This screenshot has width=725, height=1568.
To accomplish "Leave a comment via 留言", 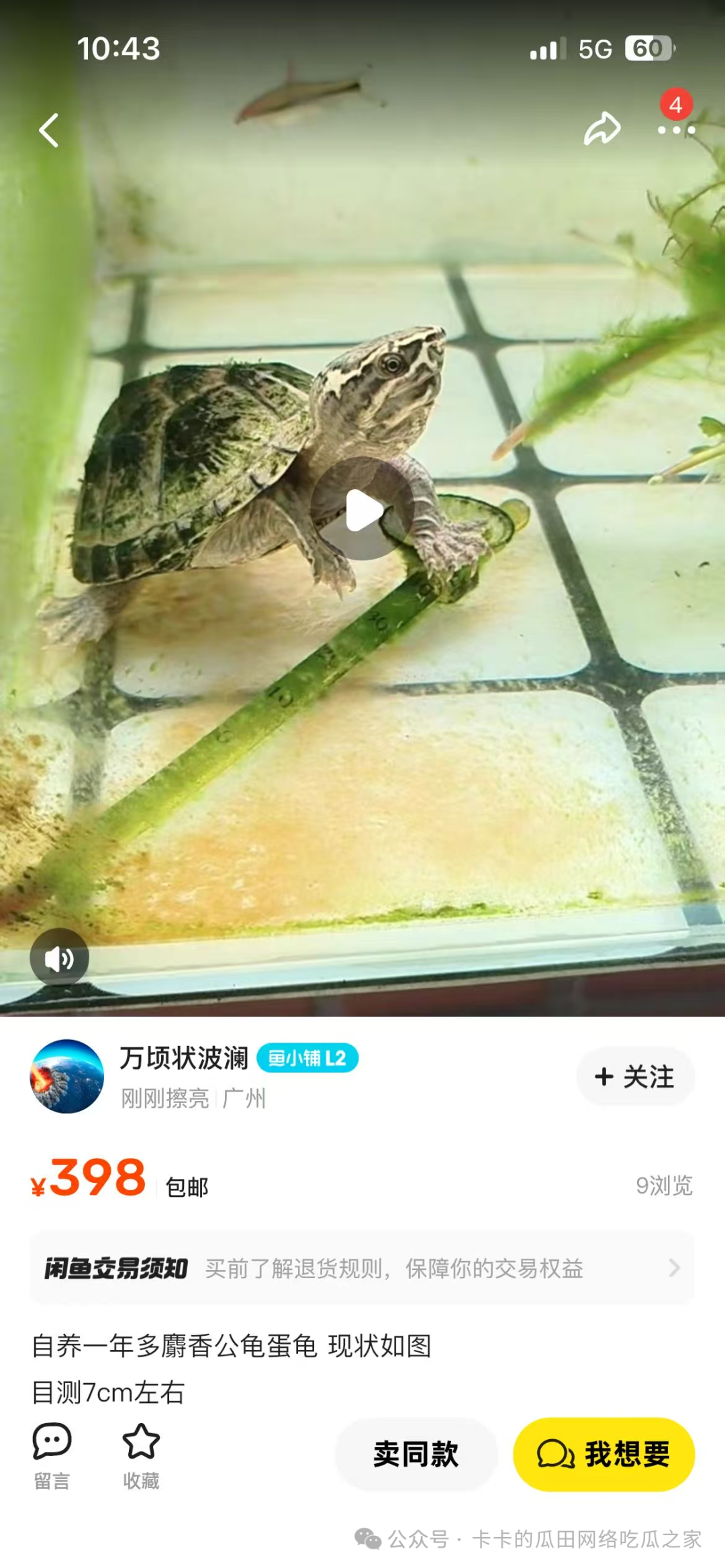I will pos(52,1455).
